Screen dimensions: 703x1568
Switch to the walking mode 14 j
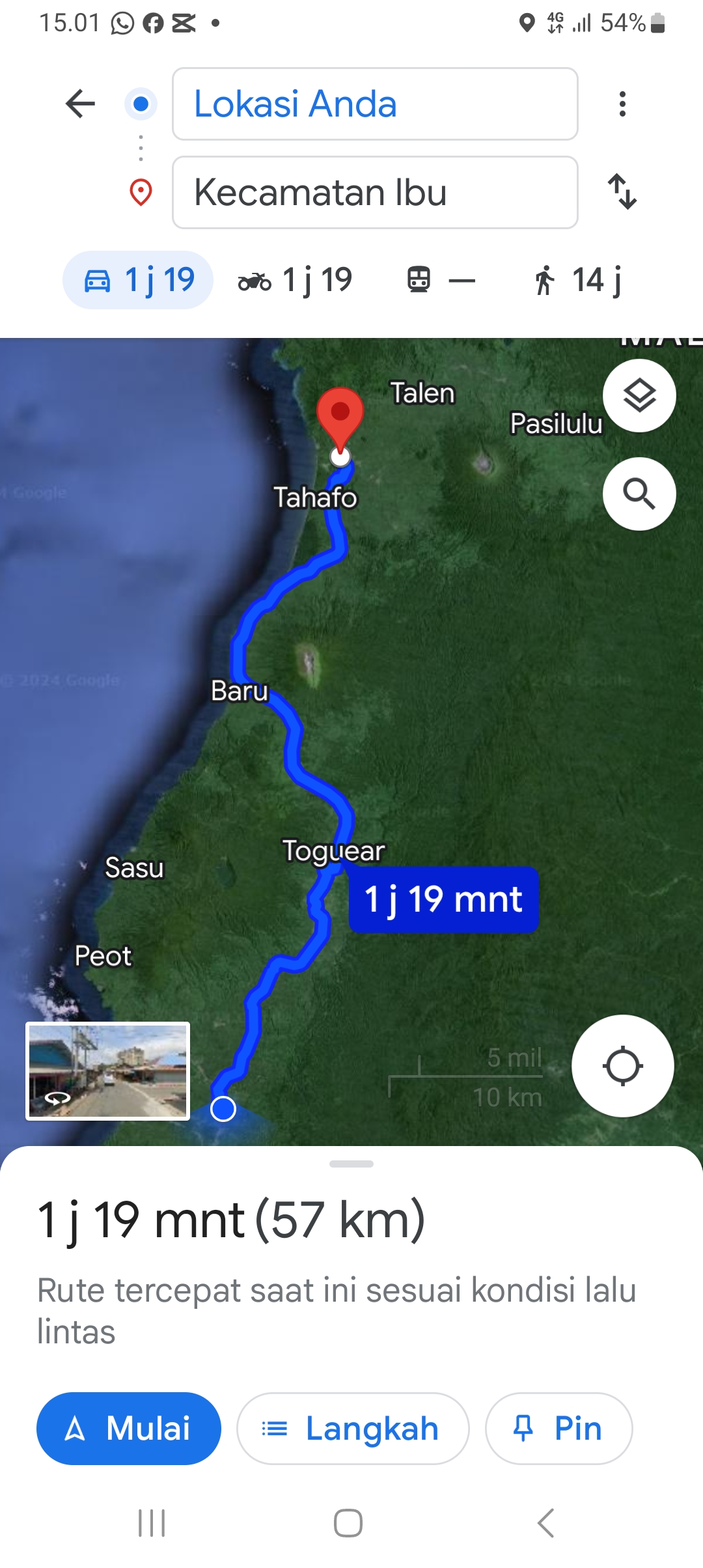(x=577, y=280)
